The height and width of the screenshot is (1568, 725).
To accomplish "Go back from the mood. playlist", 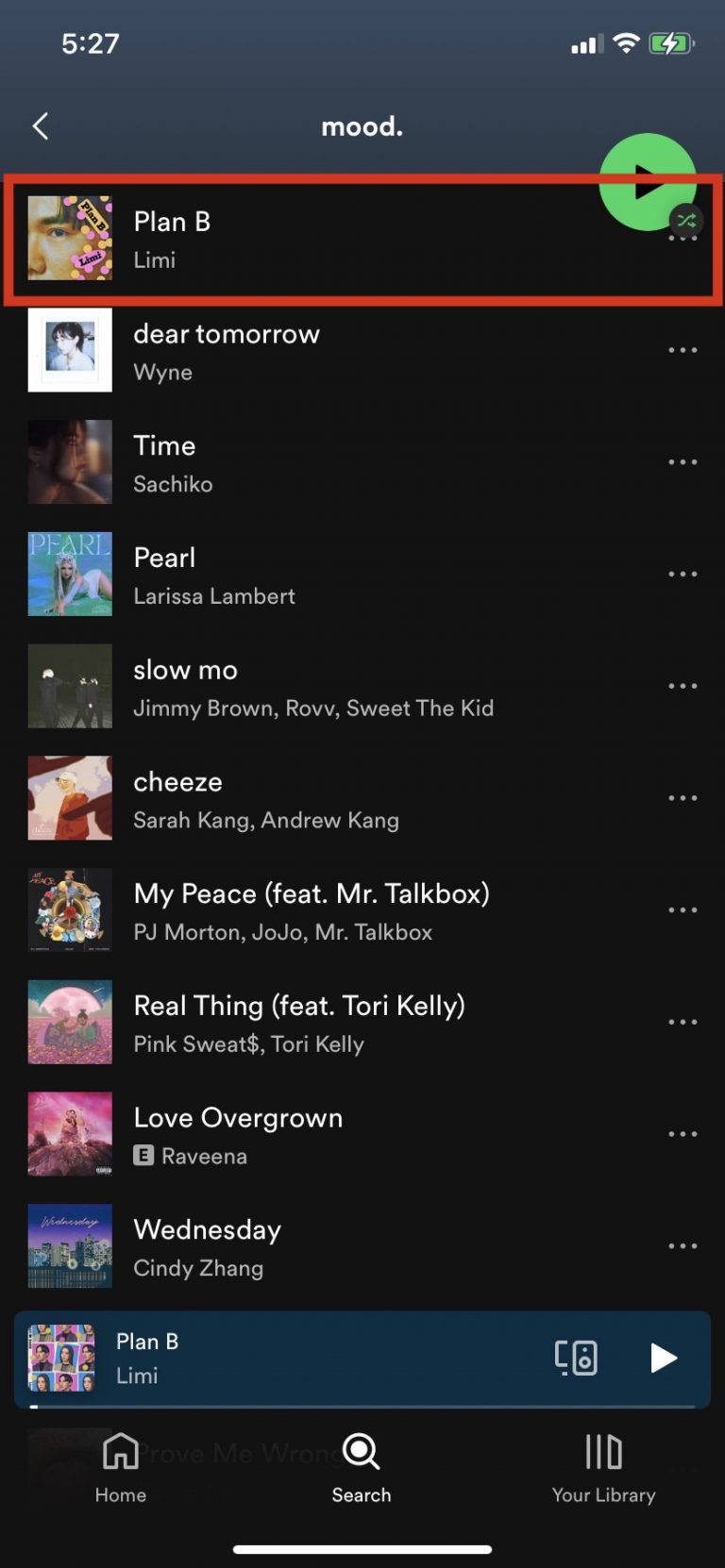I will point(41,126).
